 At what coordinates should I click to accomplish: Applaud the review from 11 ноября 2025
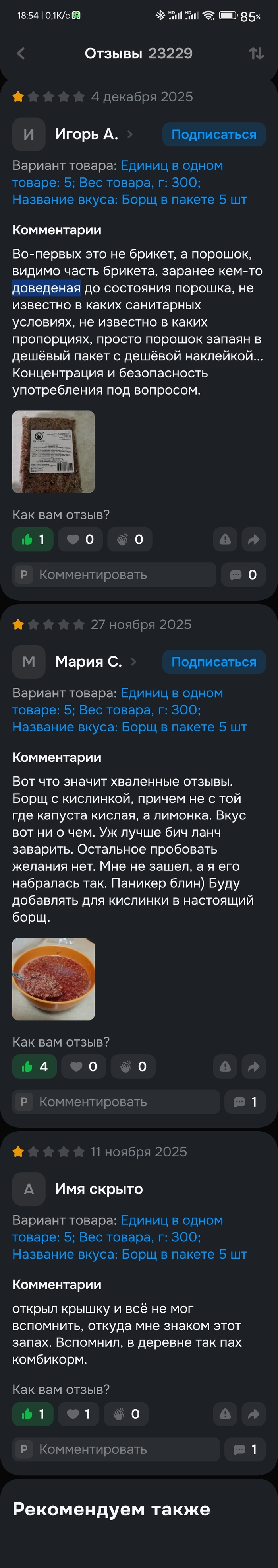tap(126, 1414)
